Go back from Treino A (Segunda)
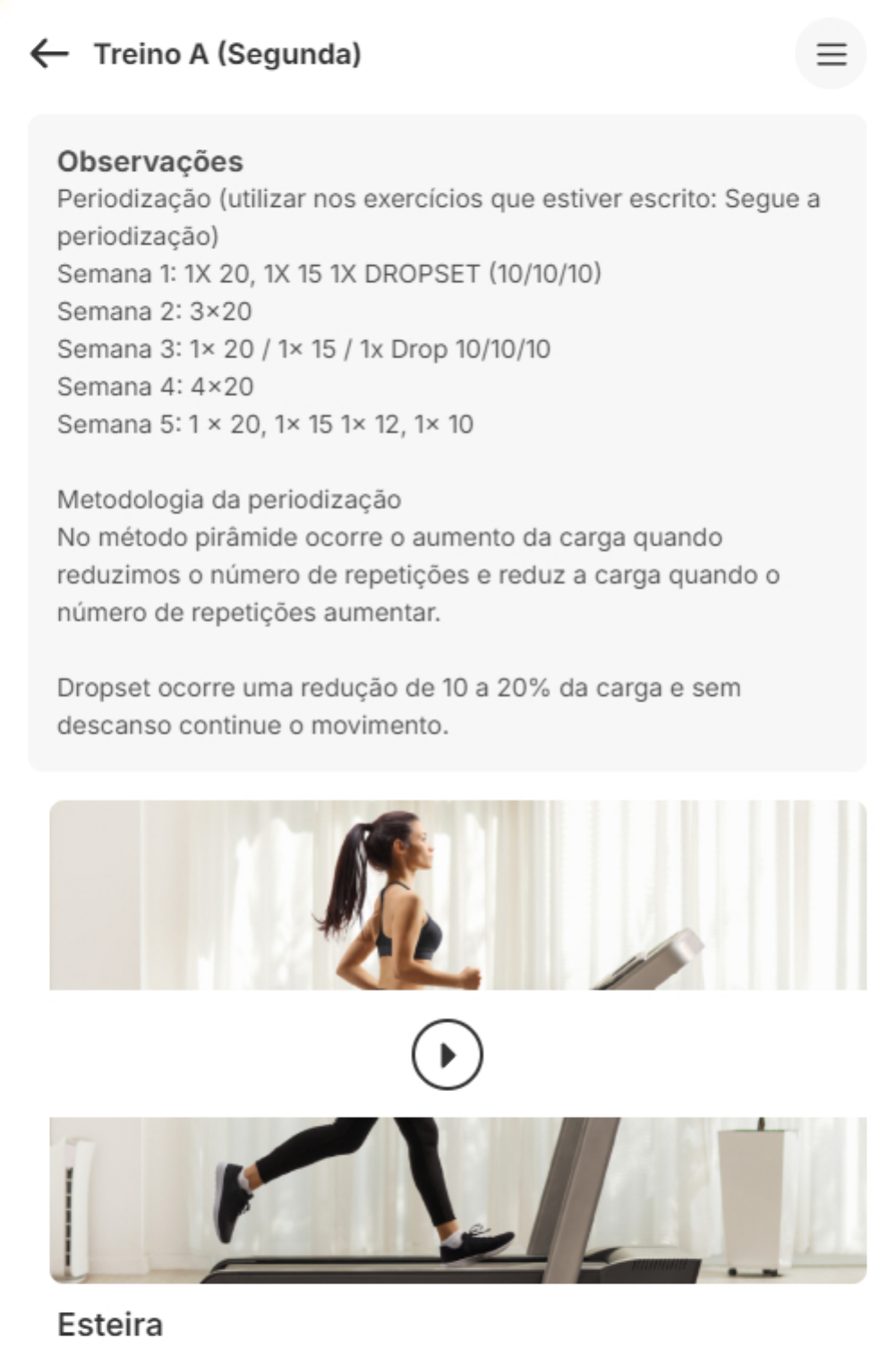896x1347 pixels. click(x=49, y=54)
